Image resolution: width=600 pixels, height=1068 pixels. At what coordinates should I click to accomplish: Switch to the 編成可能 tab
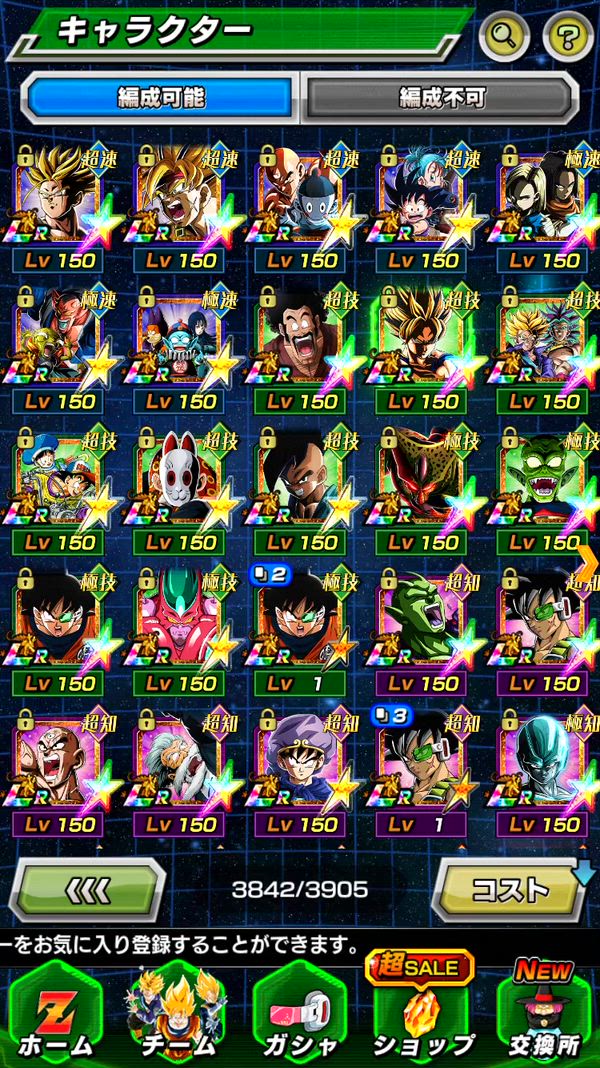point(161,97)
